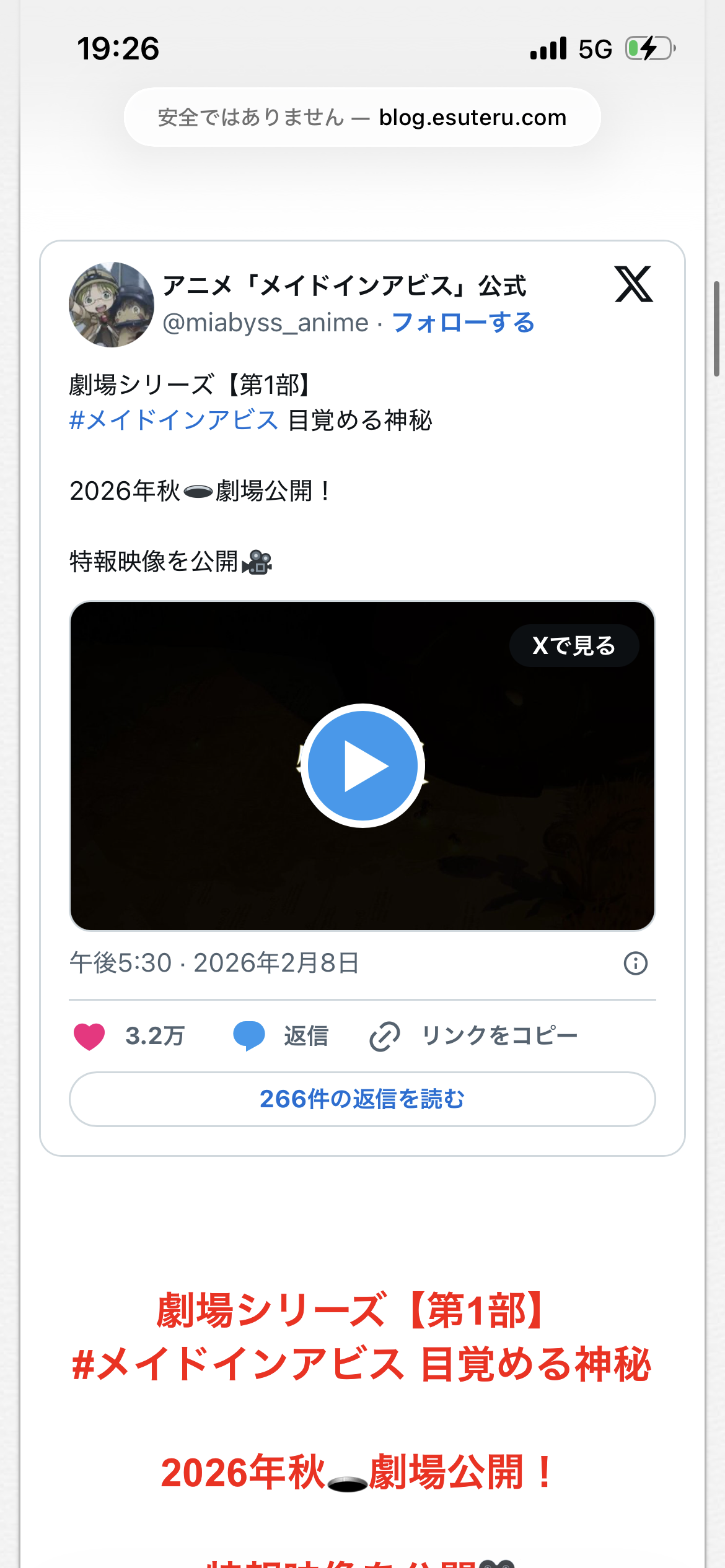This screenshot has width=725, height=1568.
Task: Open the tweet info icon
Action: click(635, 963)
